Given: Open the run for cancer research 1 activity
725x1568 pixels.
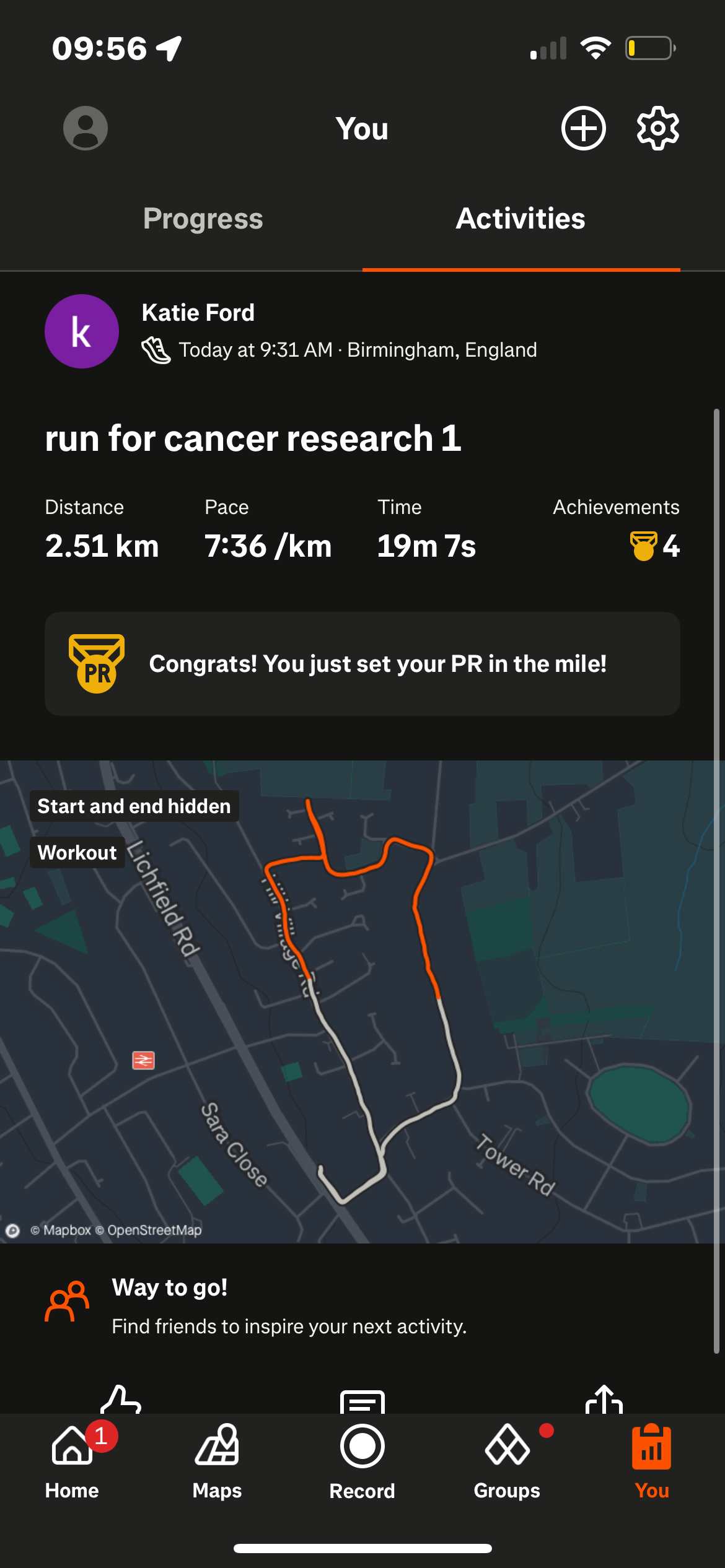Looking at the screenshot, I should [253, 438].
